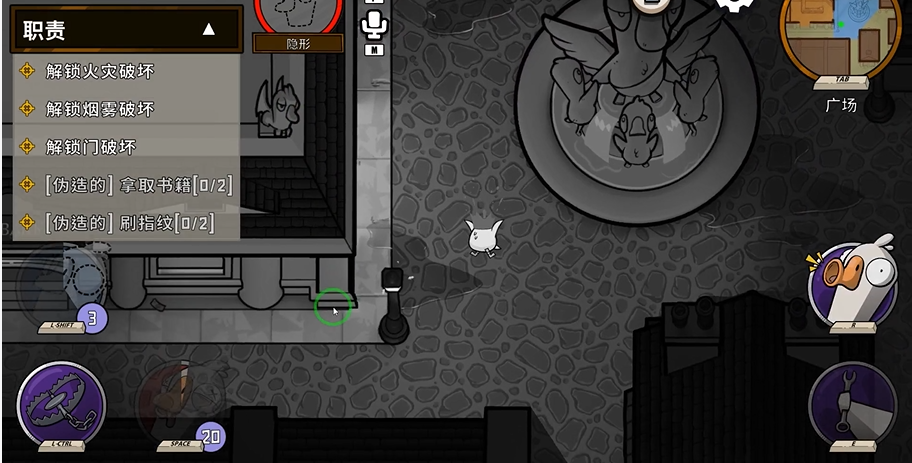This screenshot has height=463, width=912.
Task: Tap the goose honk report button
Action: pyautogui.click(x=853, y=283)
